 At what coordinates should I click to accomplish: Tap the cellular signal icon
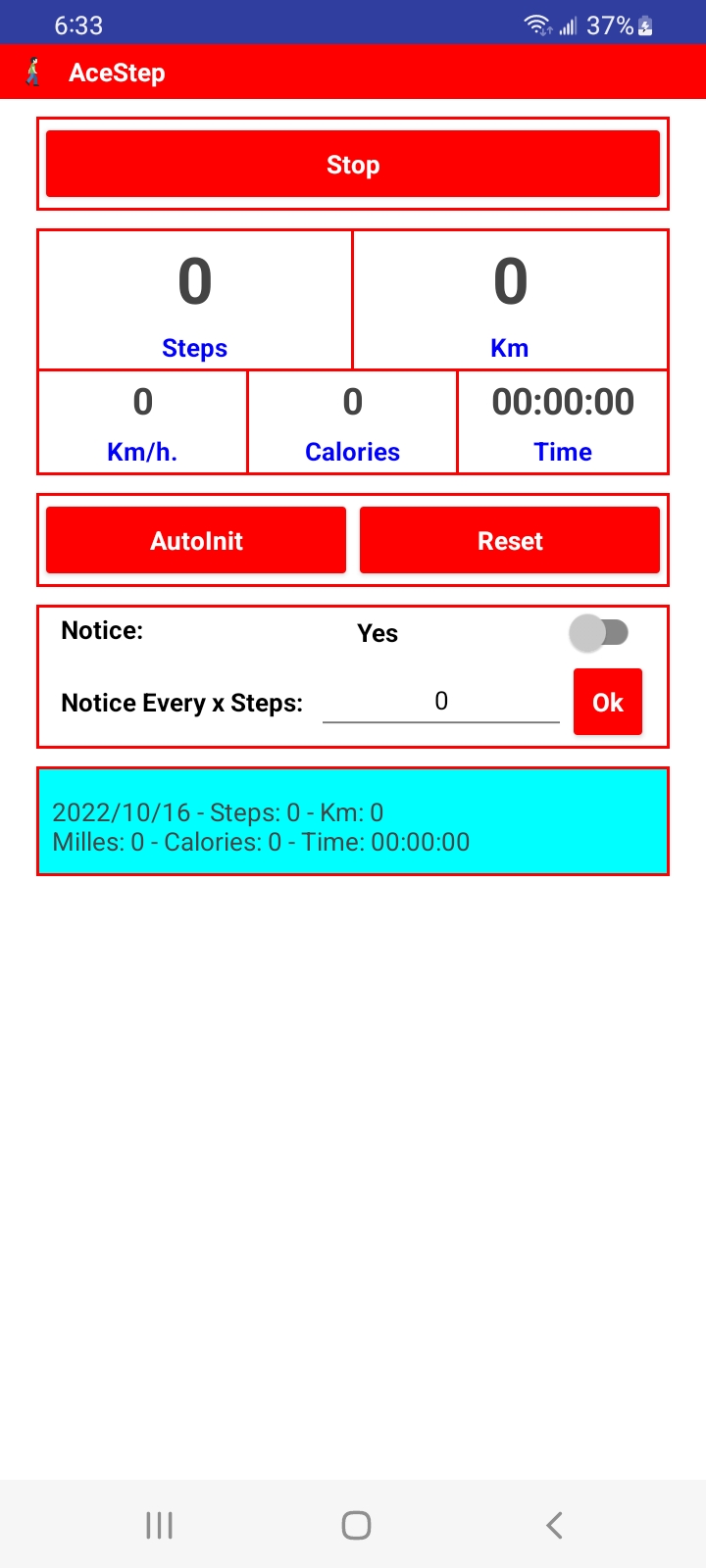coord(570,26)
